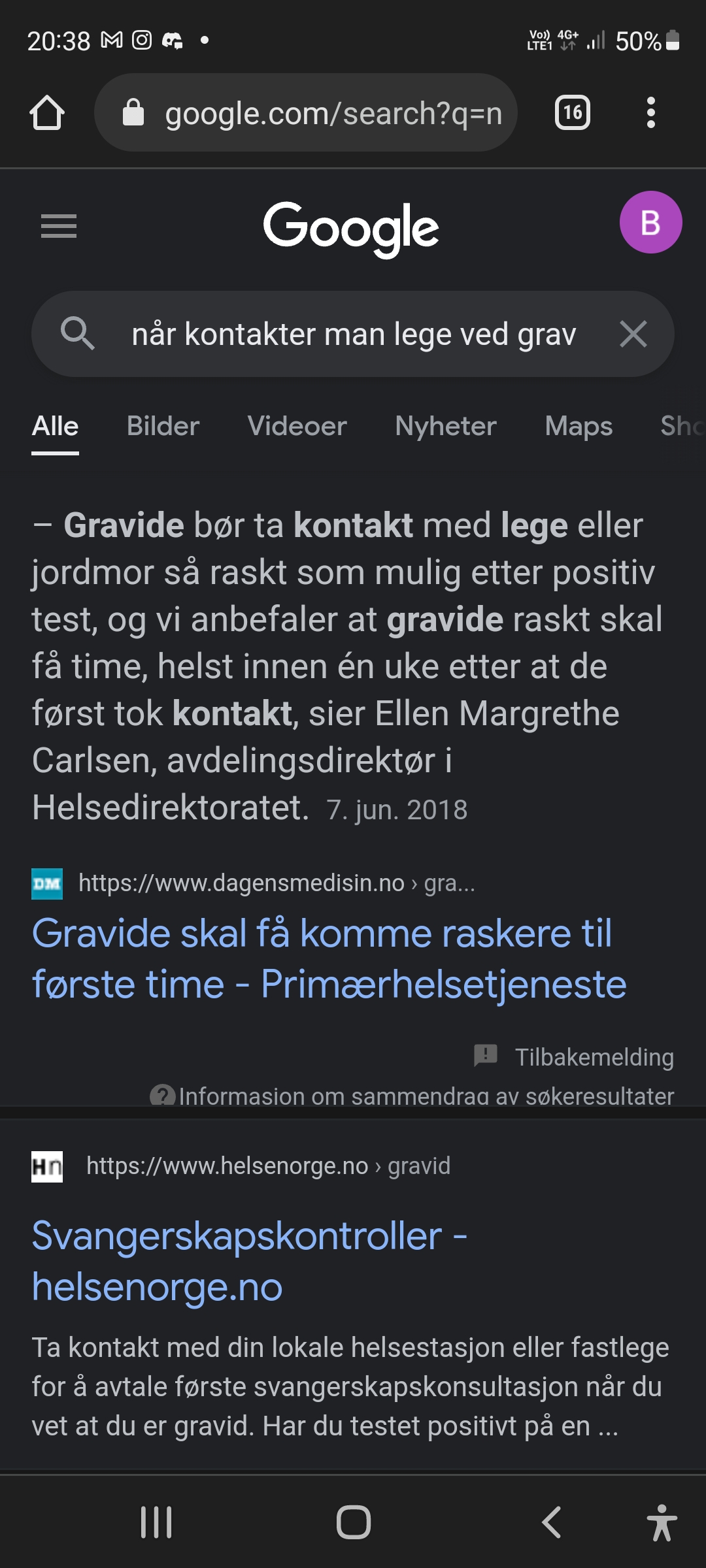Viewport: 706px width, 1568px height.
Task: Clear the search query with the X
Action: (633, 334)
